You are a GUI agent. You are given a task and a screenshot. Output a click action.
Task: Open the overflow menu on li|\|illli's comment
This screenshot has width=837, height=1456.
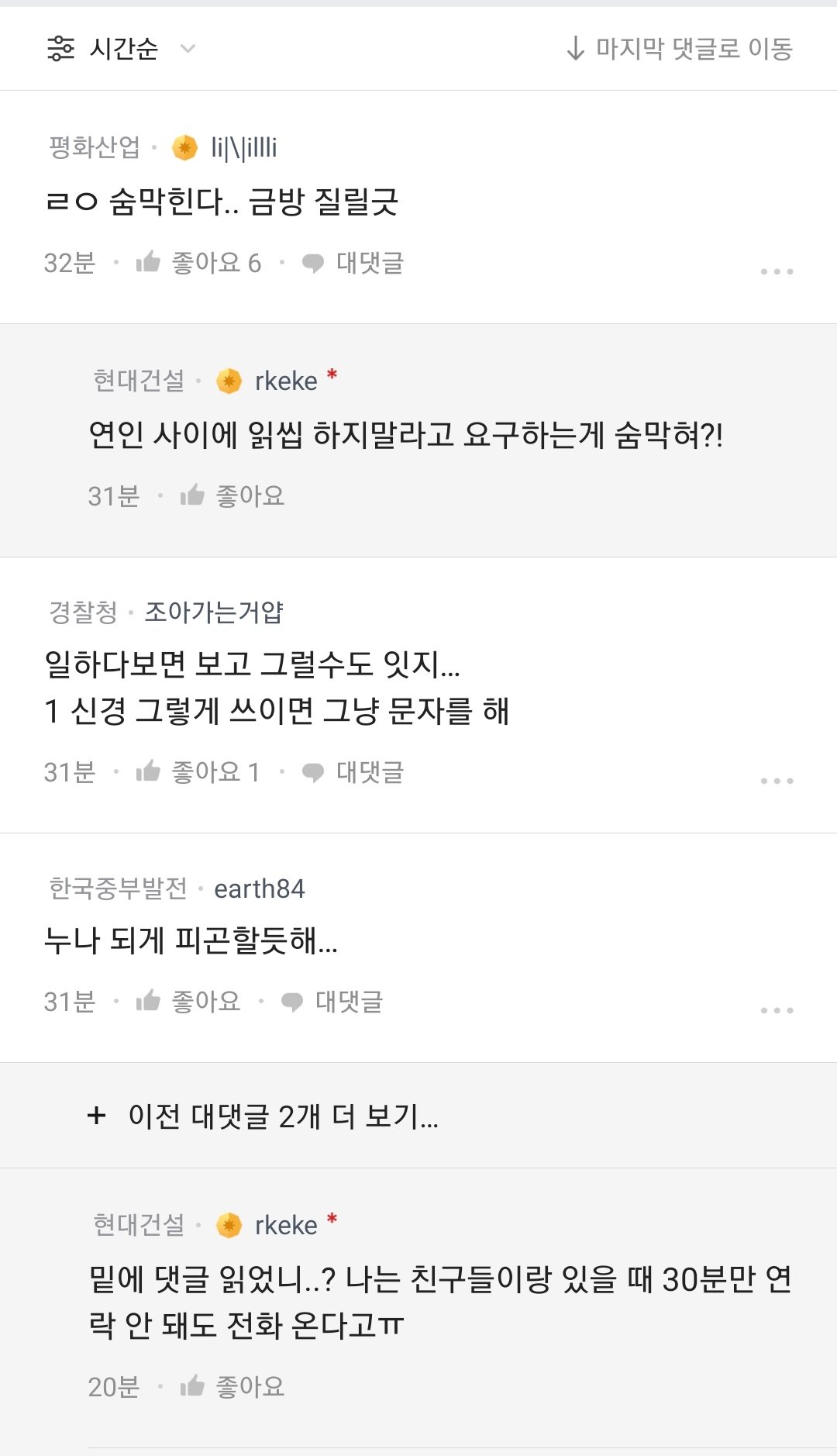[777, 271]
